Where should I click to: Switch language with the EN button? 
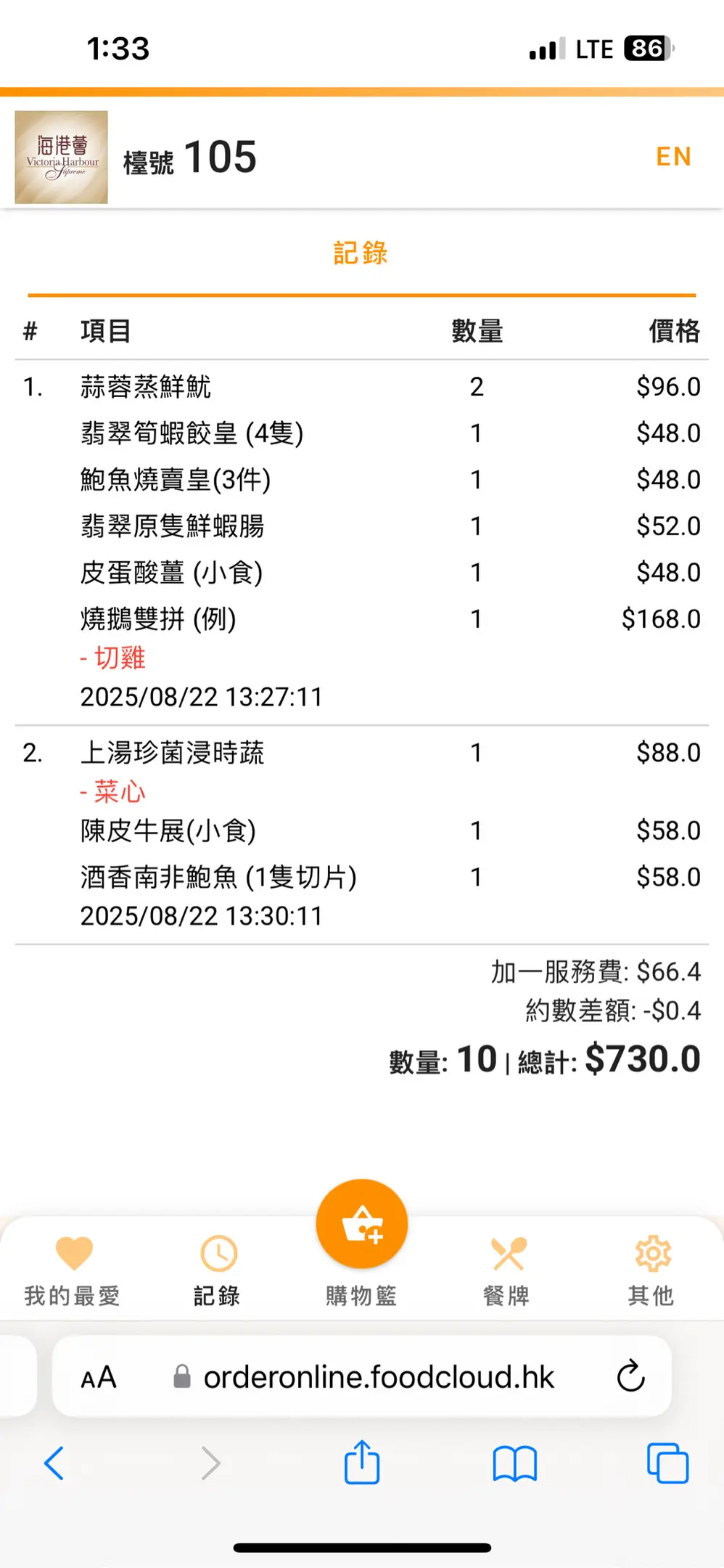coord(673,157)
